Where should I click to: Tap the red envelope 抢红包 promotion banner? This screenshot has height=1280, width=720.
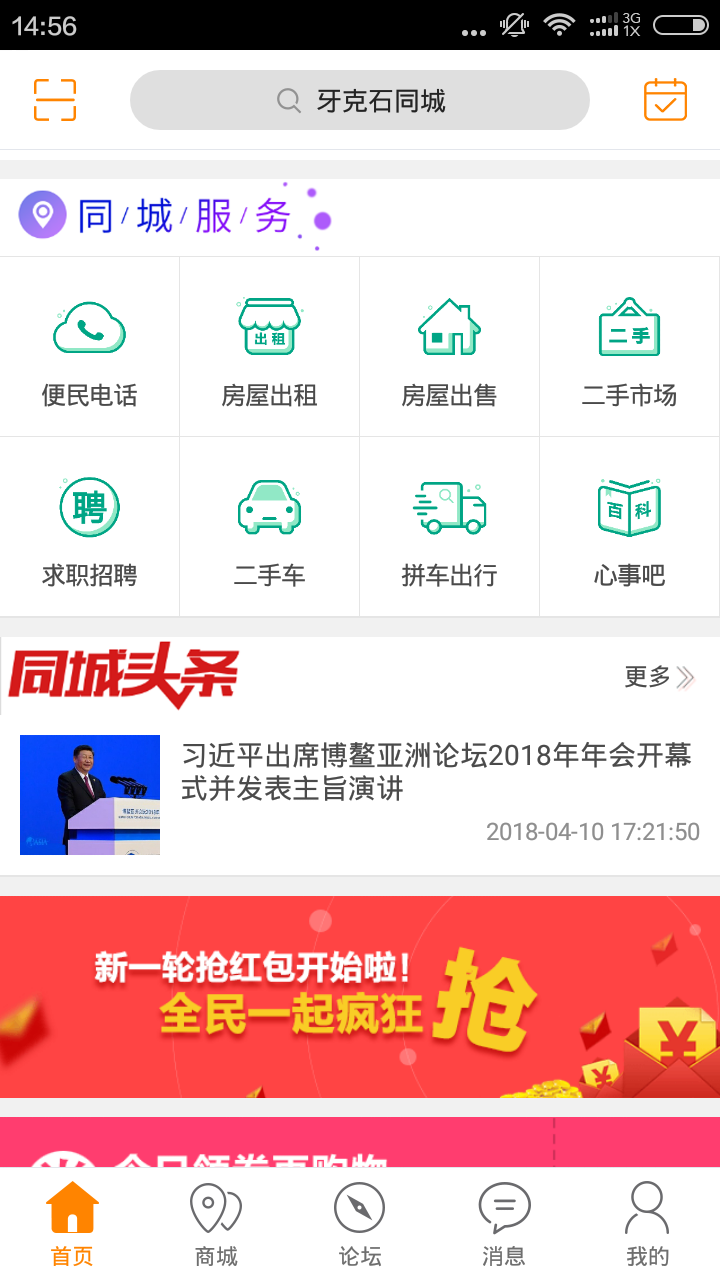point(360,995)
